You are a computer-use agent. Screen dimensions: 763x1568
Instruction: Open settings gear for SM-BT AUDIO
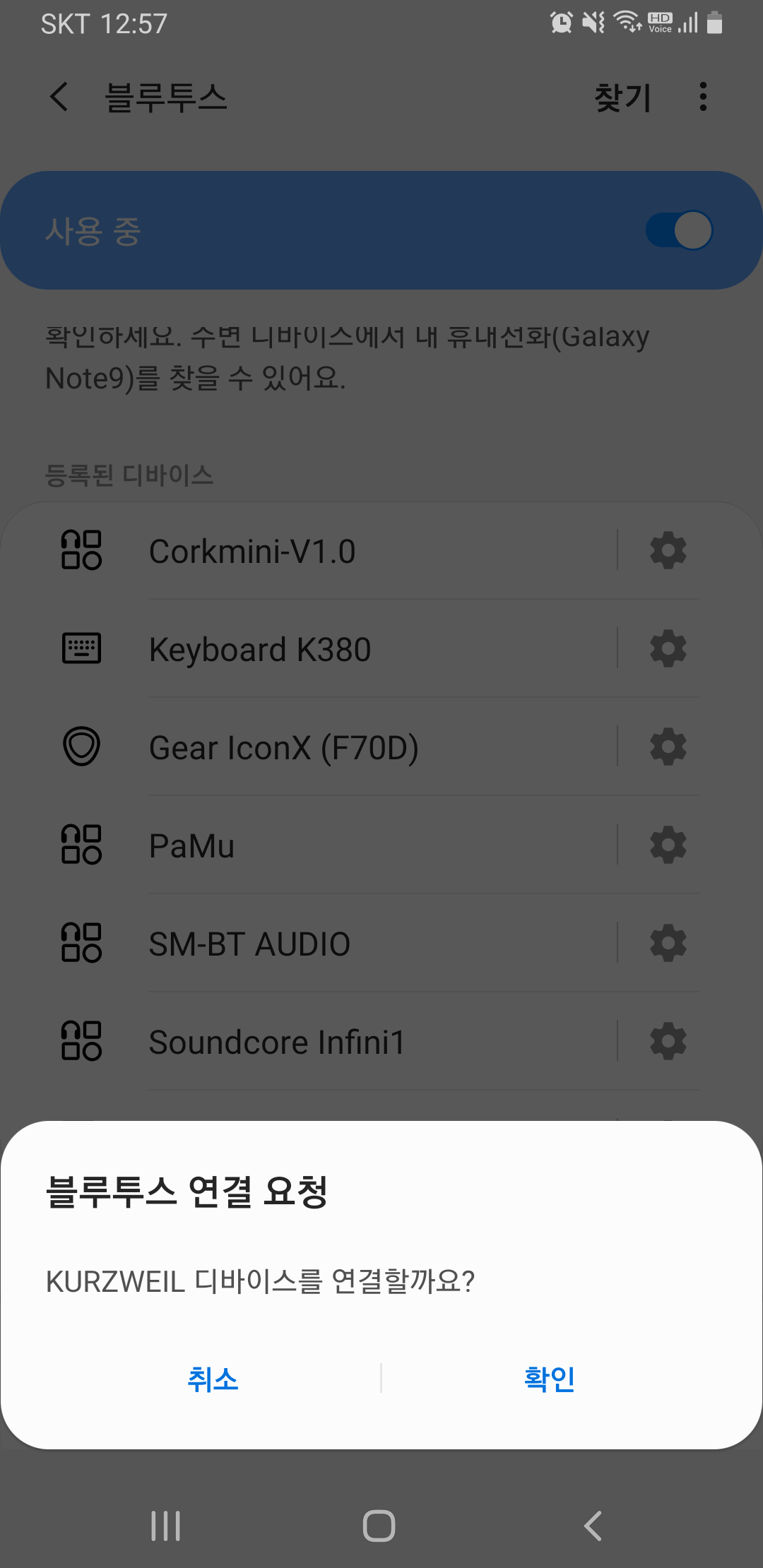pyautogui.click(x=668, y=944)
